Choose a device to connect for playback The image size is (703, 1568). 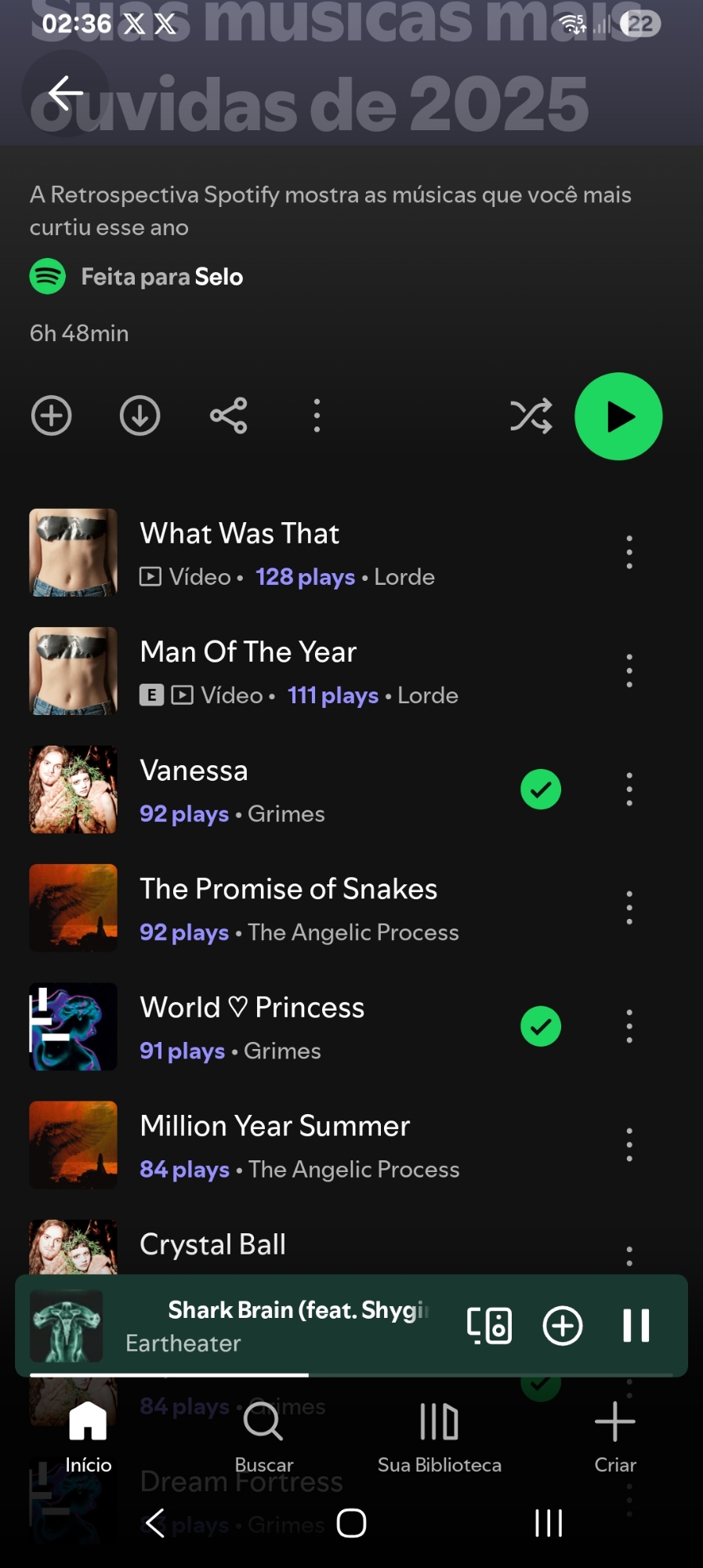point(490,1326)
